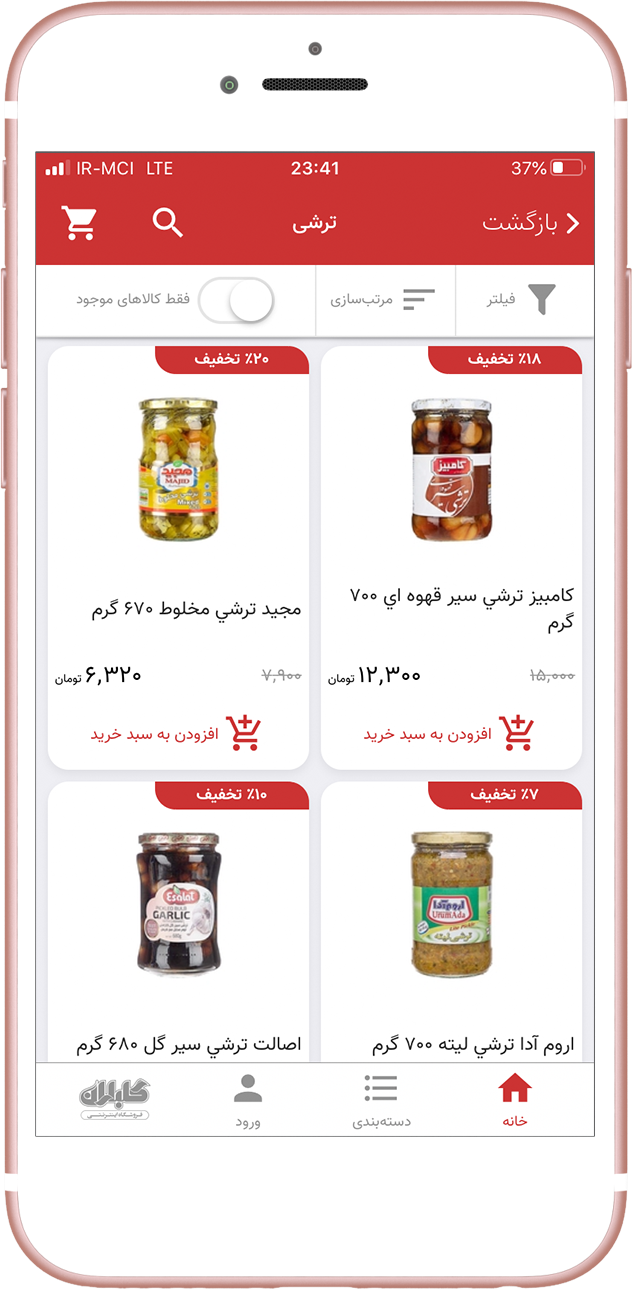The height and width of the screenshot is (1289, 632).
Task: Open the search icon
Action: click(x=167, y=222)
